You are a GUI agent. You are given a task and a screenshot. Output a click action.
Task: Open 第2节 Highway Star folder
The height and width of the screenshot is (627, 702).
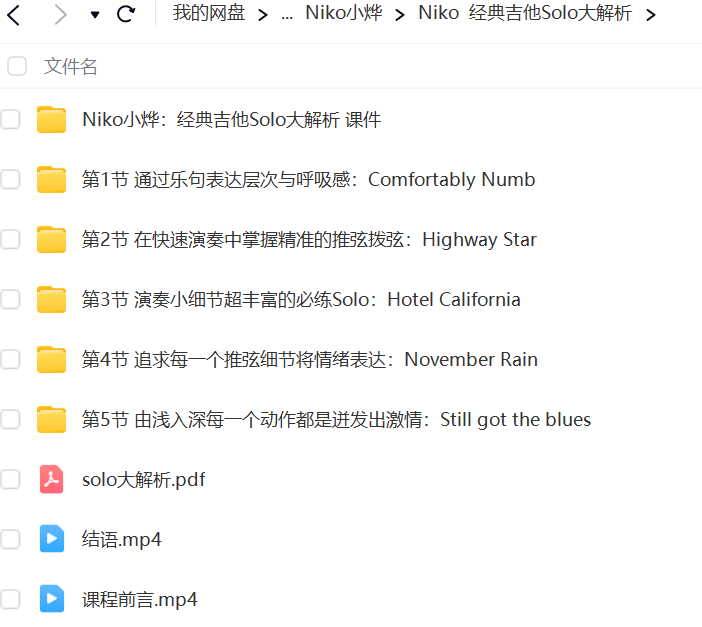(309, 240)
